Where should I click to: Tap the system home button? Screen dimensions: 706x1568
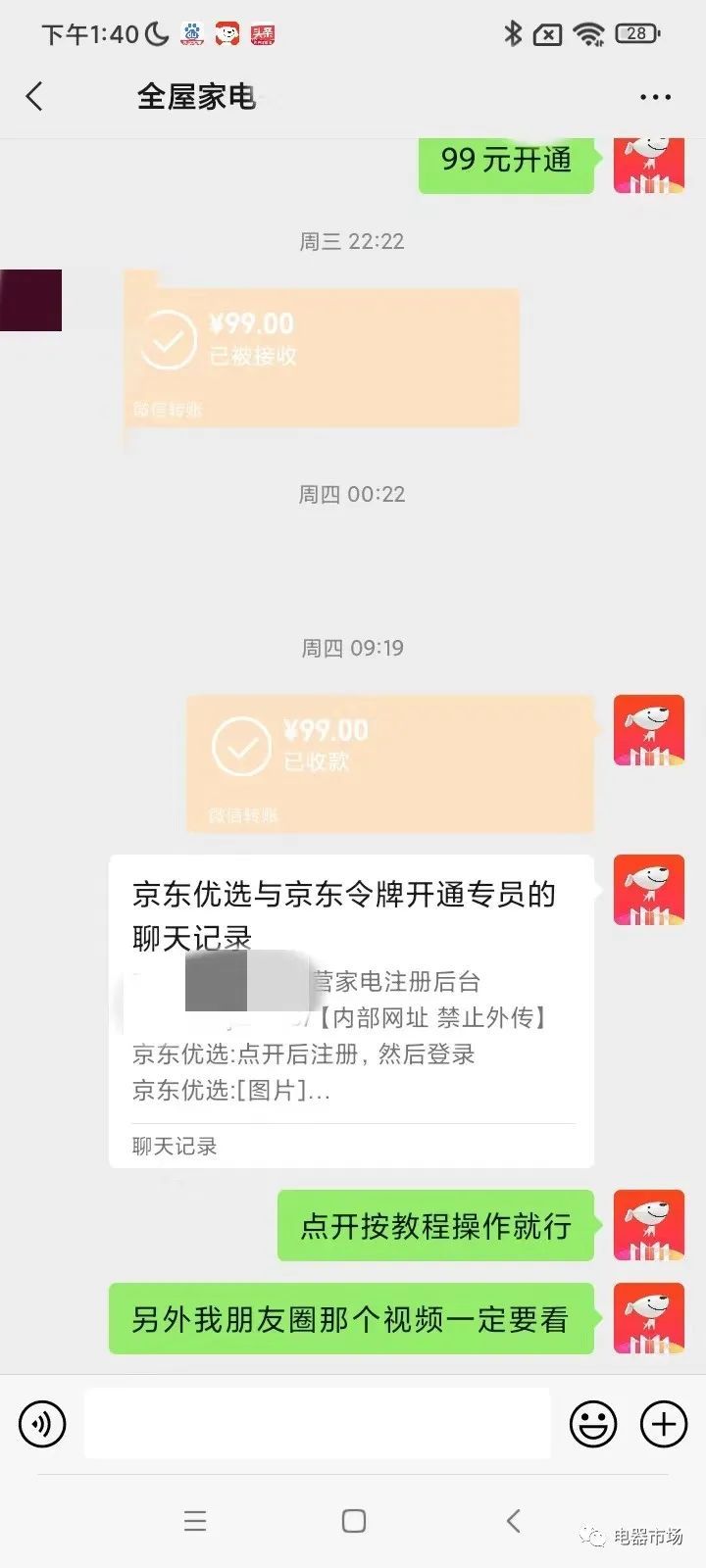click(353, 1521)
